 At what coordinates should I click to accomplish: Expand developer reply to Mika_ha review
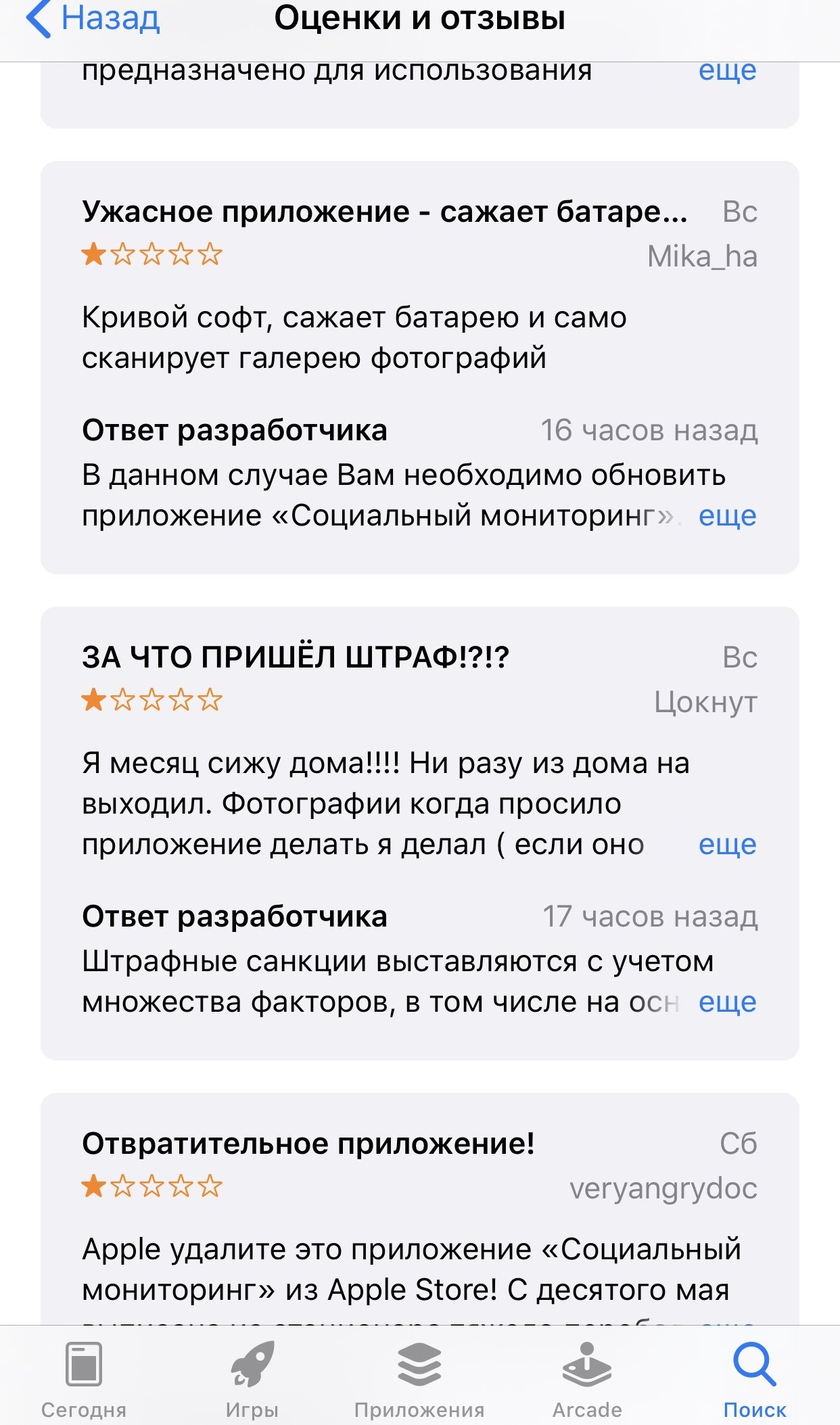727,517
